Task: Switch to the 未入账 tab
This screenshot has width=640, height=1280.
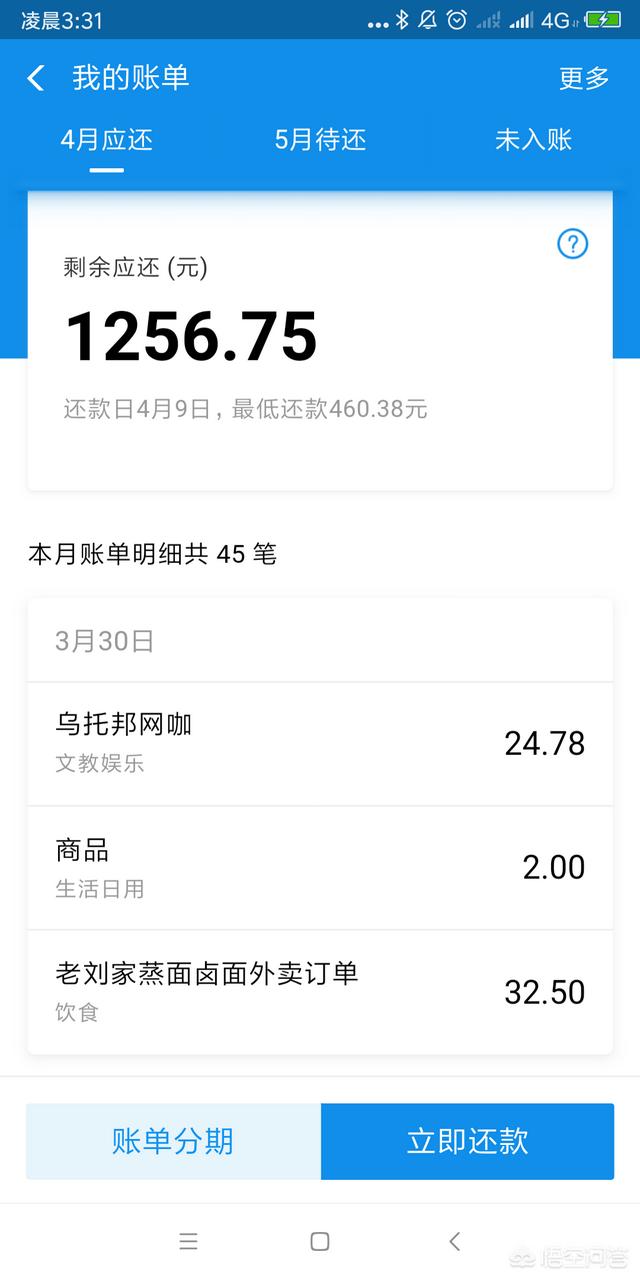Action: tap(533, 139)
